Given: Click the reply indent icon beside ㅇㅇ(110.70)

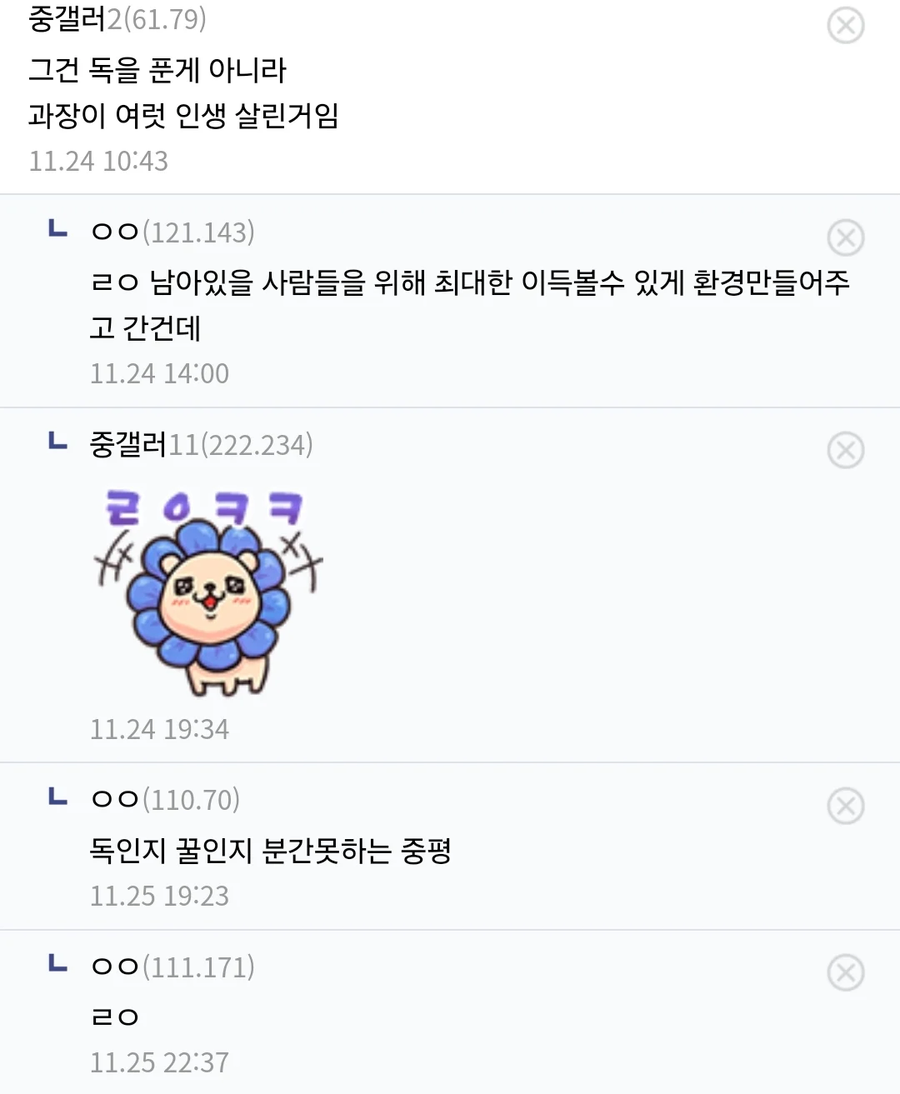Looking at the screenshot, I should click(x=58, y=800).
